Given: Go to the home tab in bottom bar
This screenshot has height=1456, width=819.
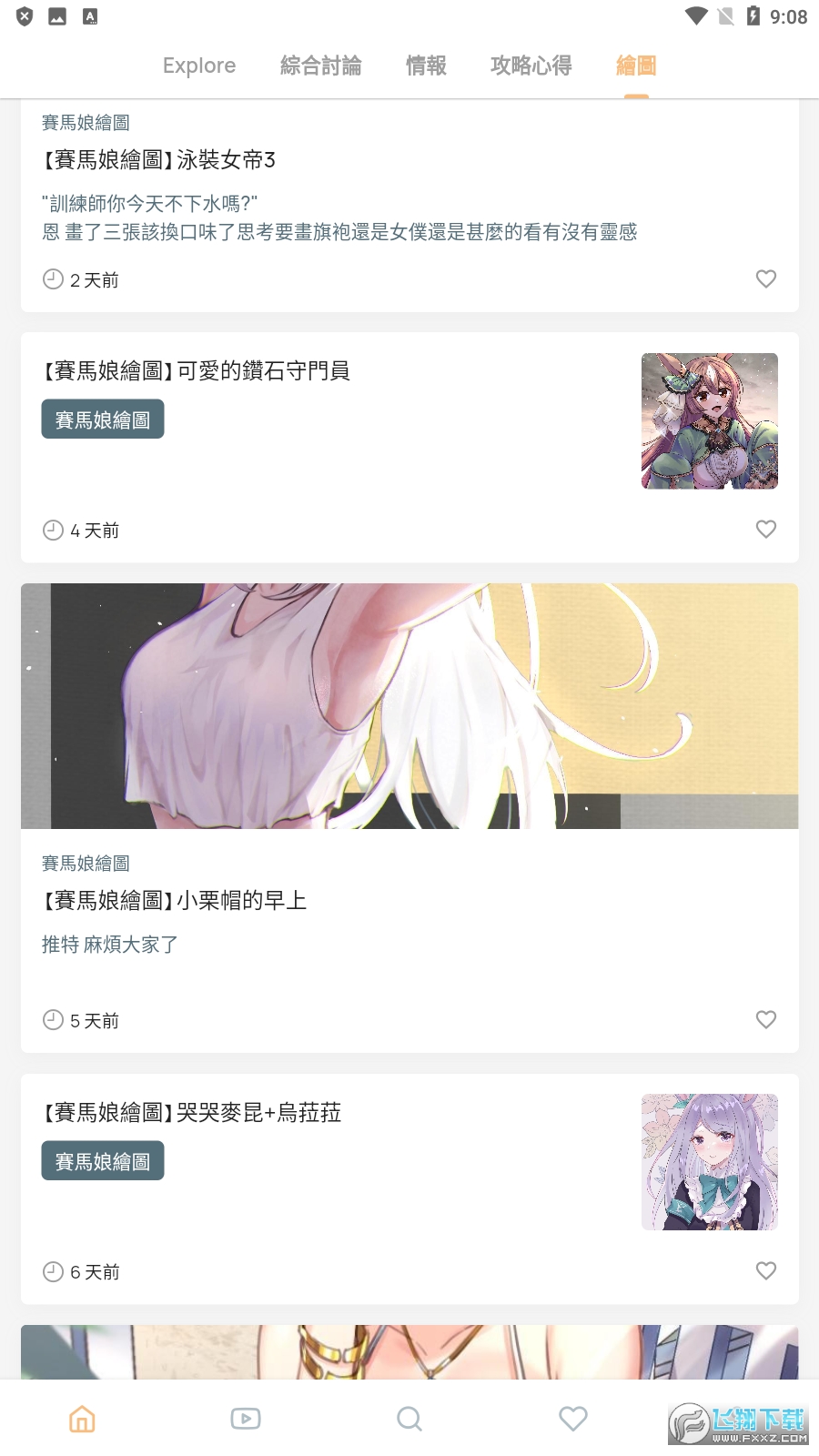Looking at the screenshot, I should click(x=82, y=1419).
